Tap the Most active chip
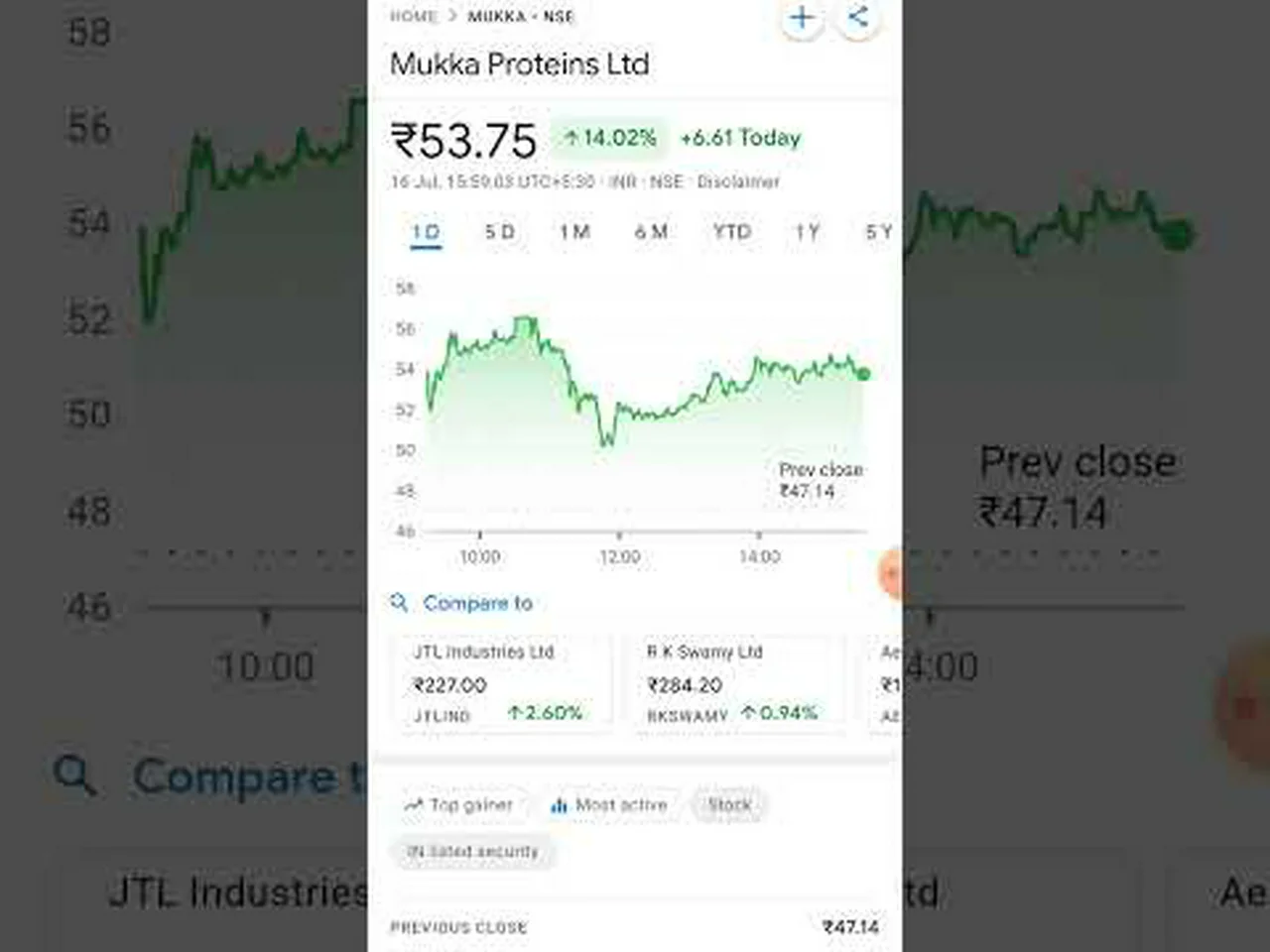This screenshot has height=952, width=1270. (x=608, y=805)
